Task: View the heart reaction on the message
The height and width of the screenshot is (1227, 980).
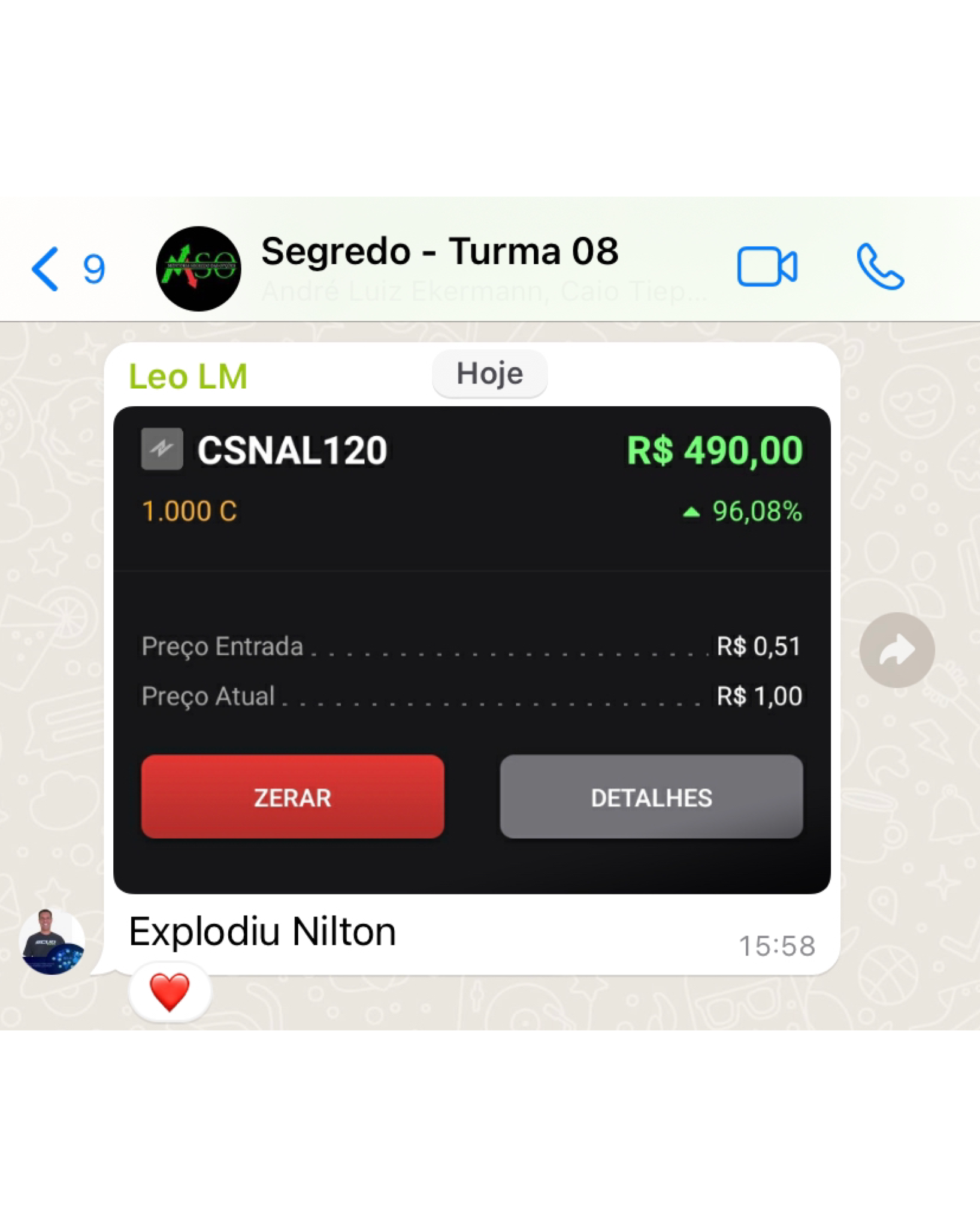Action: 170,992
